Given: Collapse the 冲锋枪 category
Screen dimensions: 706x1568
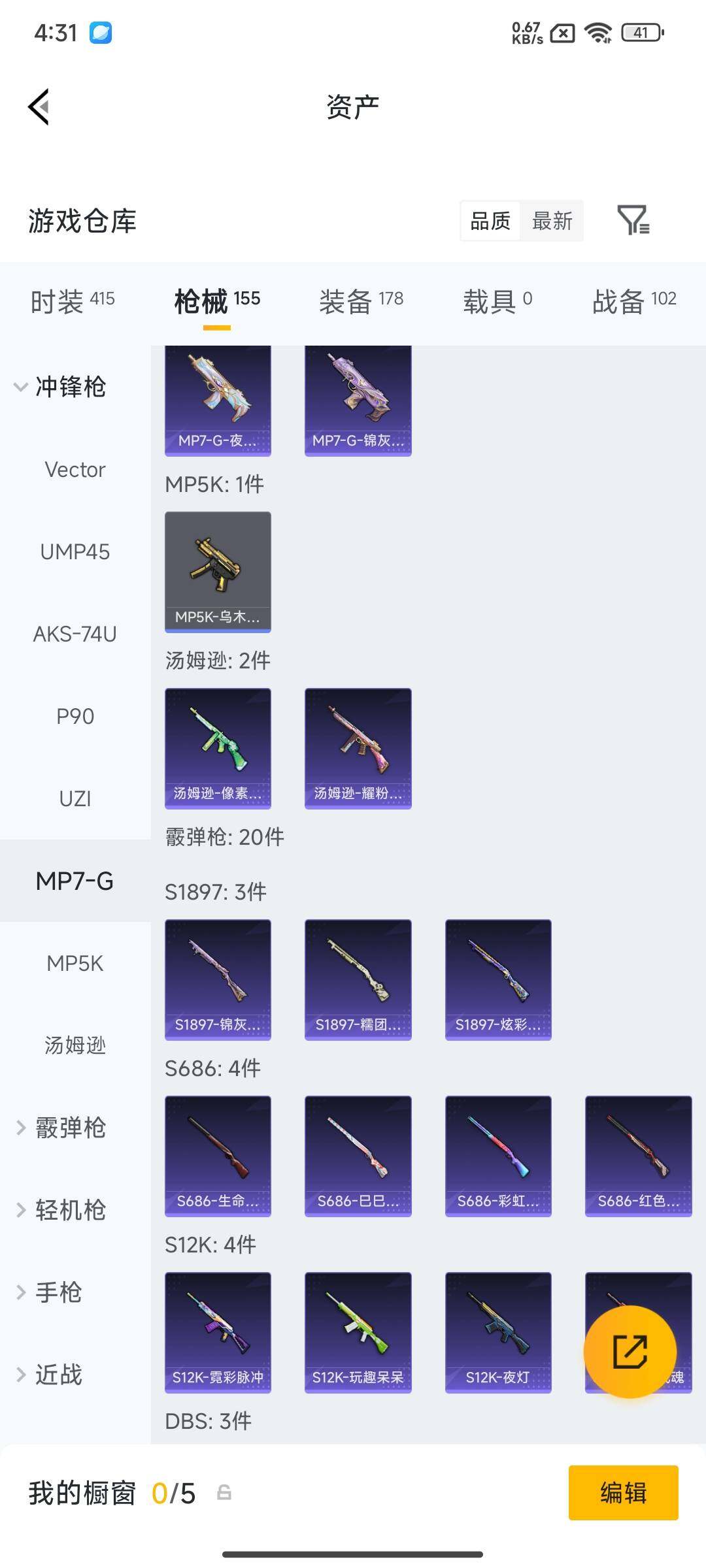Looking at the screenshot, I should (60, 387).
